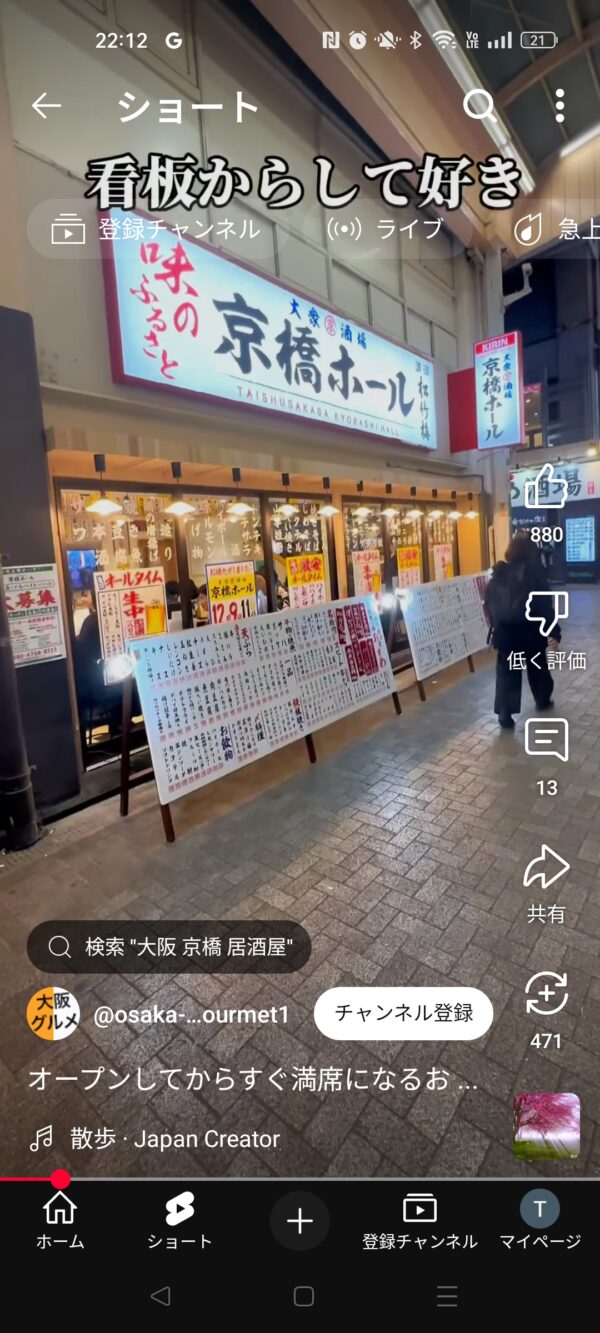Select the 登録チャンネル filter chip
The height and width of the screenshot is (1333, 600).
click(156, 230)
